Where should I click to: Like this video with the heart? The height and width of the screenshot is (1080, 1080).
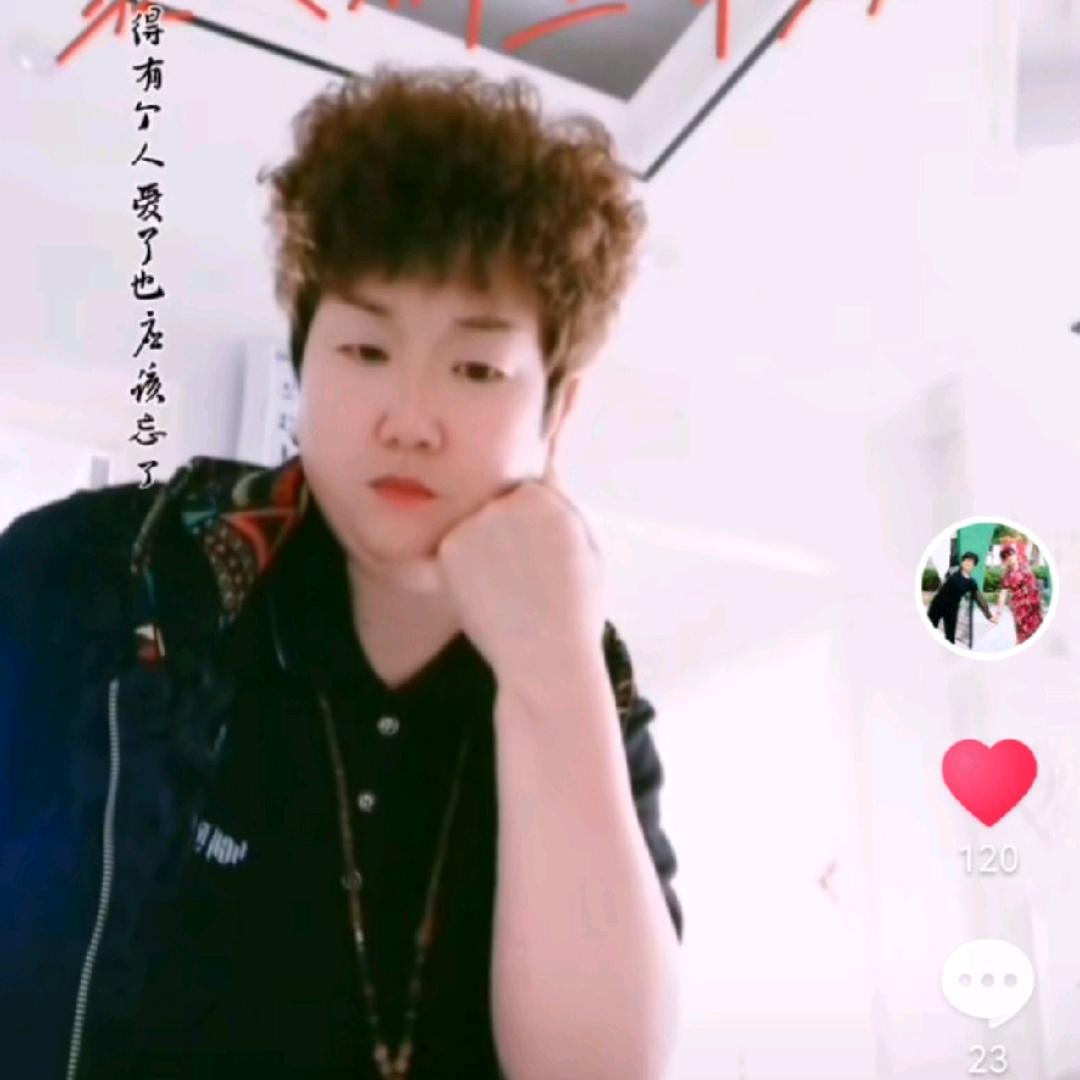[x=989, y=780]
